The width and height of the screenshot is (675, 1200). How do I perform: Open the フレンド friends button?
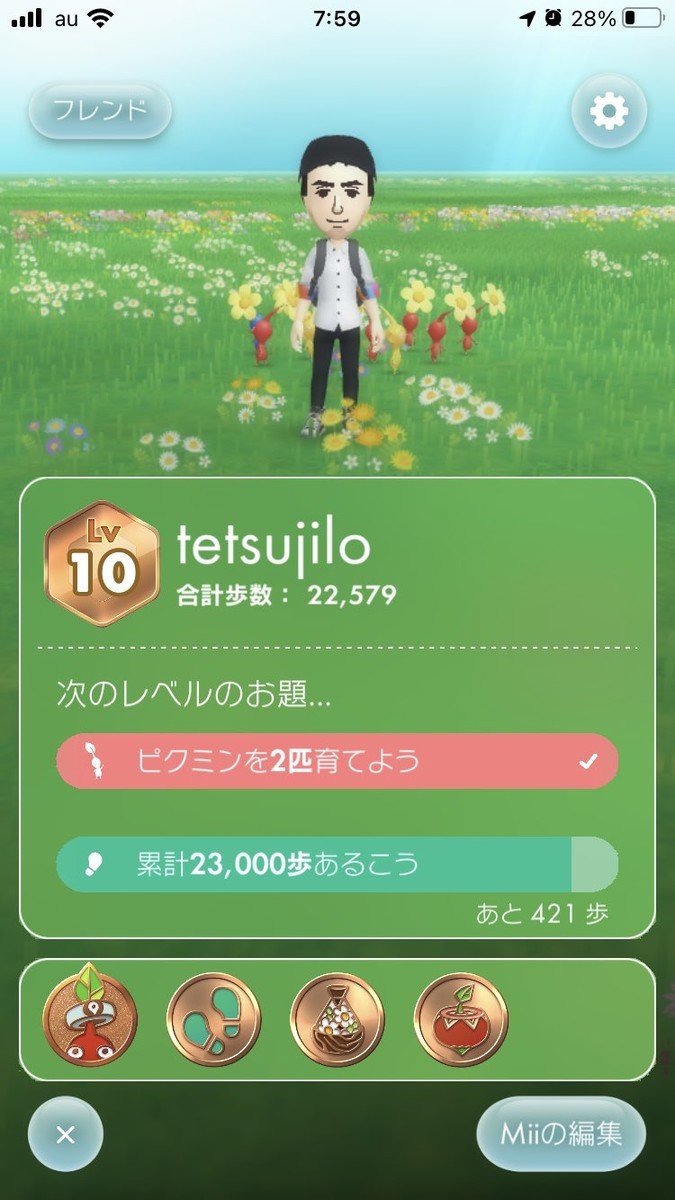pos(100,110)
